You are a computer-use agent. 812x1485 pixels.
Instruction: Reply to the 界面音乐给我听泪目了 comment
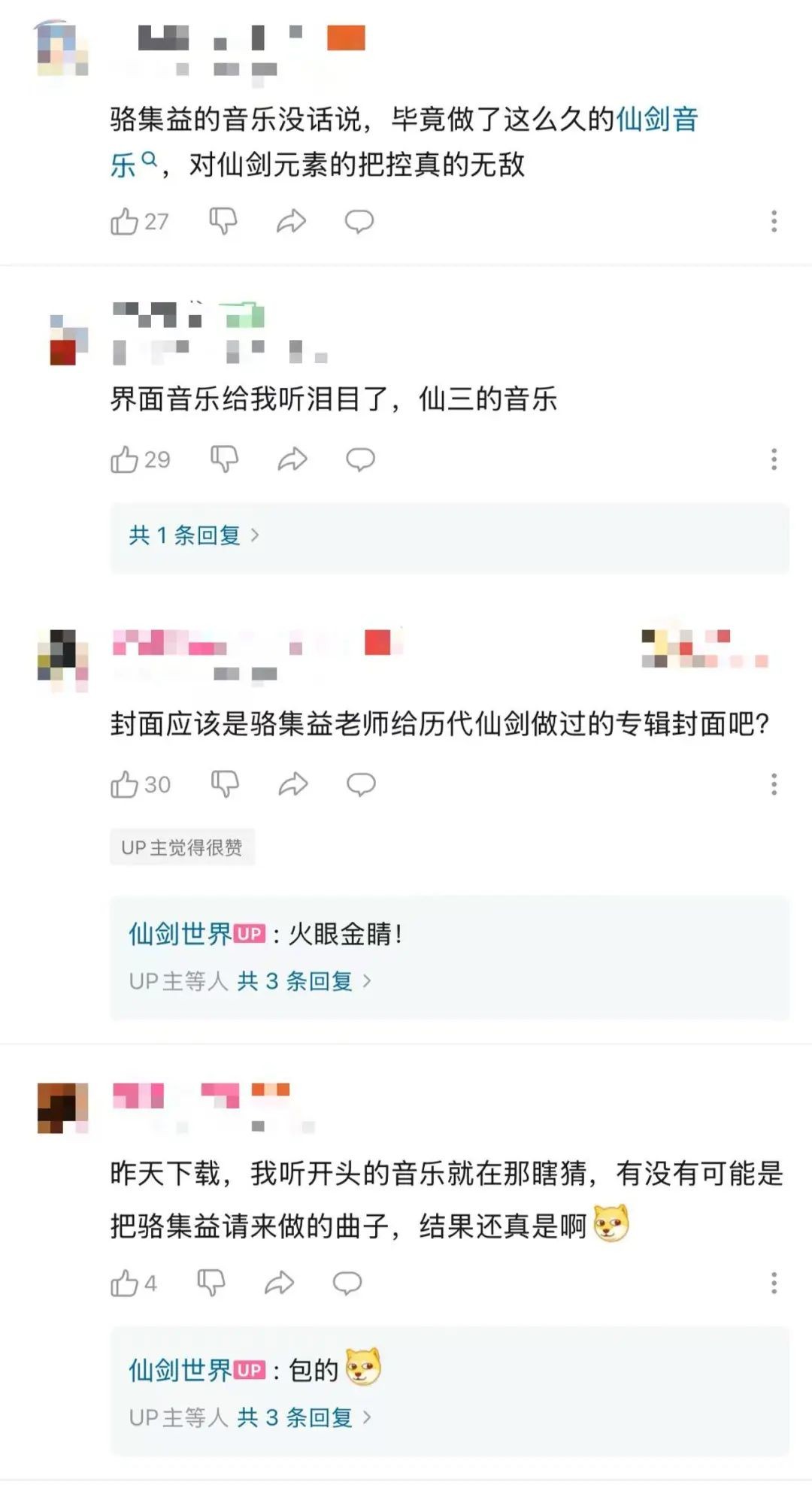[360, 459]
